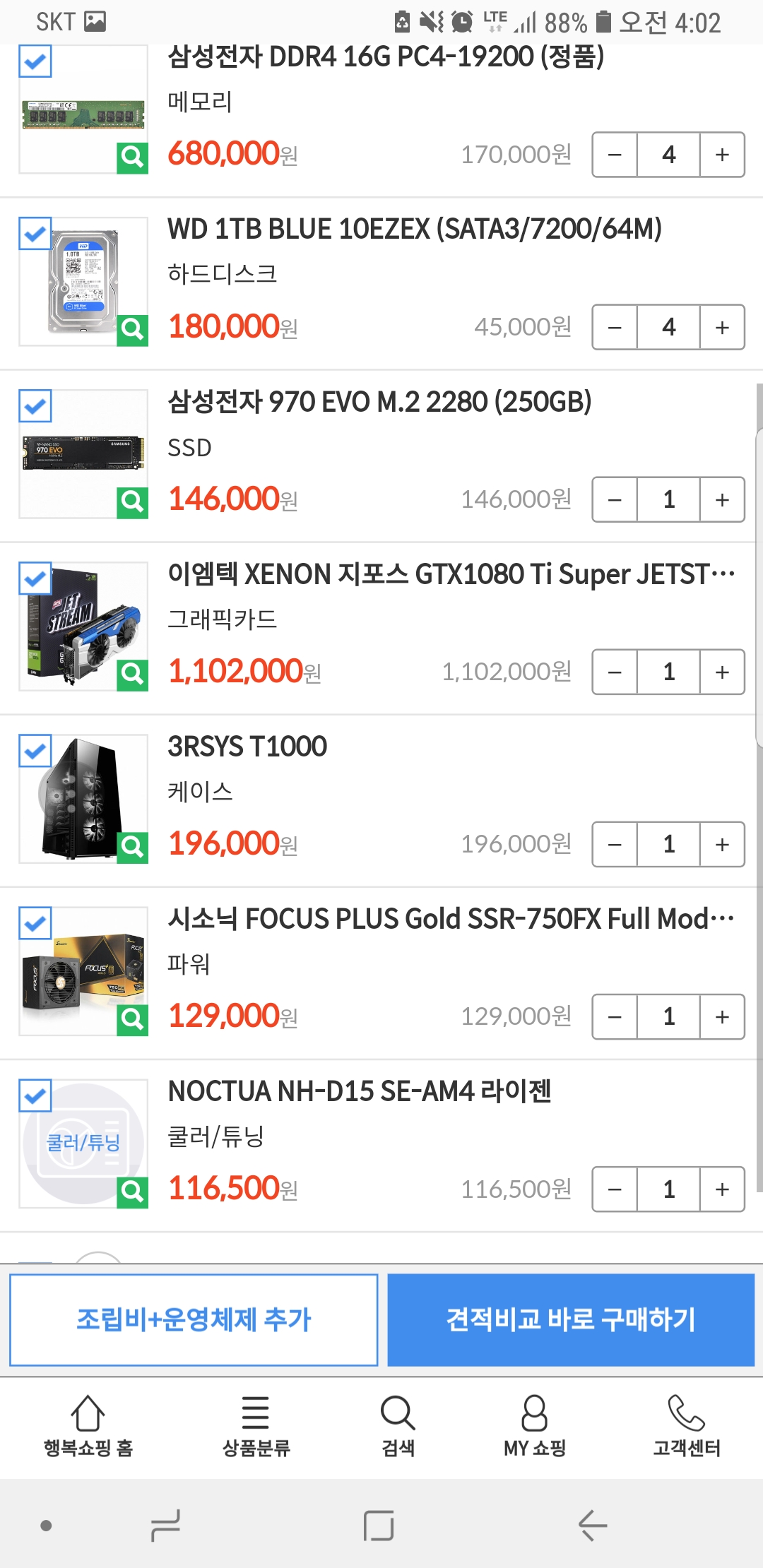Go back using the system back button

tap(592, 1526)
